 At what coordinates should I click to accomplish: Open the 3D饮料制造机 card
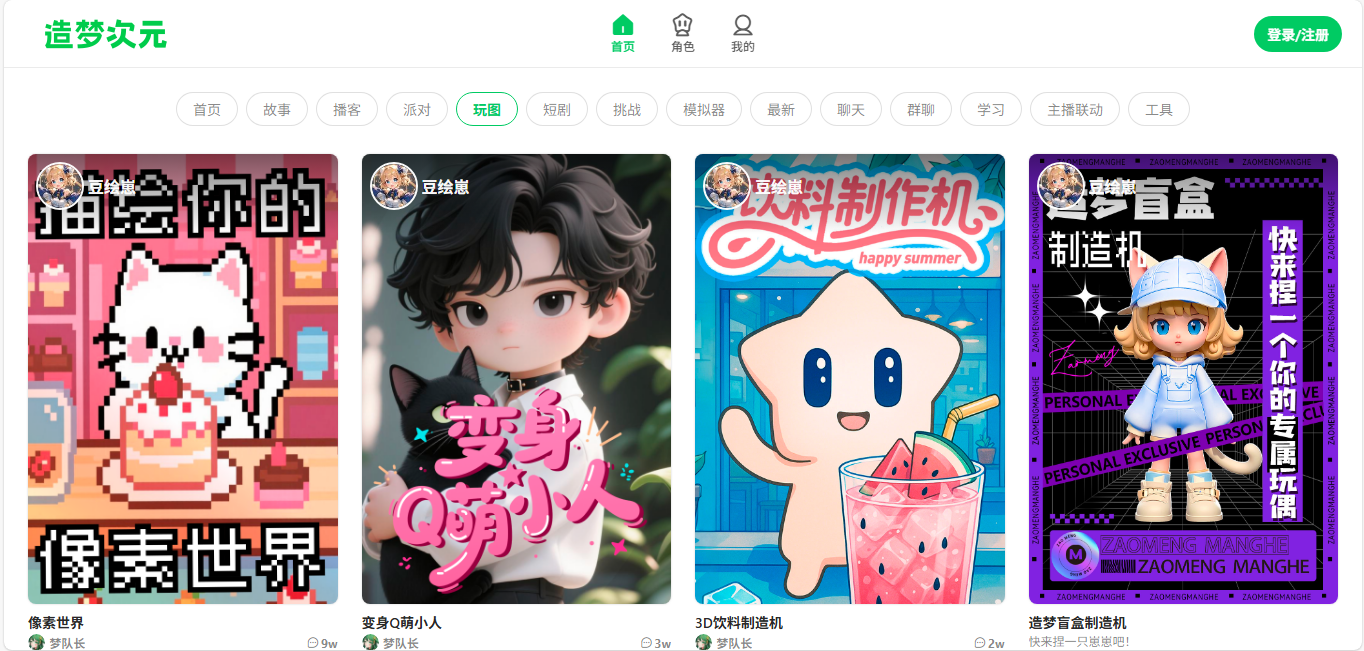click(849, 380)
